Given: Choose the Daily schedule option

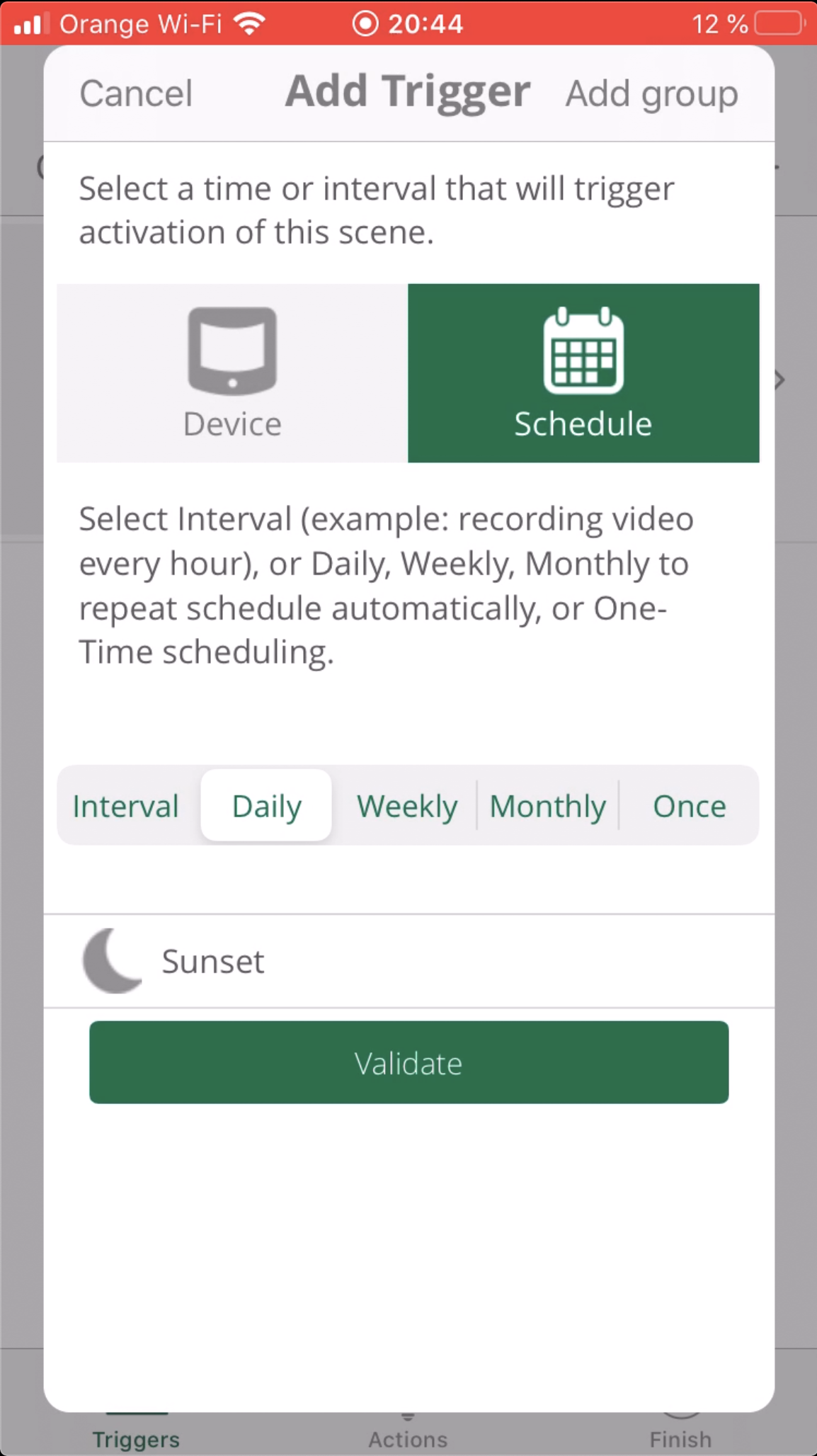Looking at the screenshot, I should click(x=266, y=806).
